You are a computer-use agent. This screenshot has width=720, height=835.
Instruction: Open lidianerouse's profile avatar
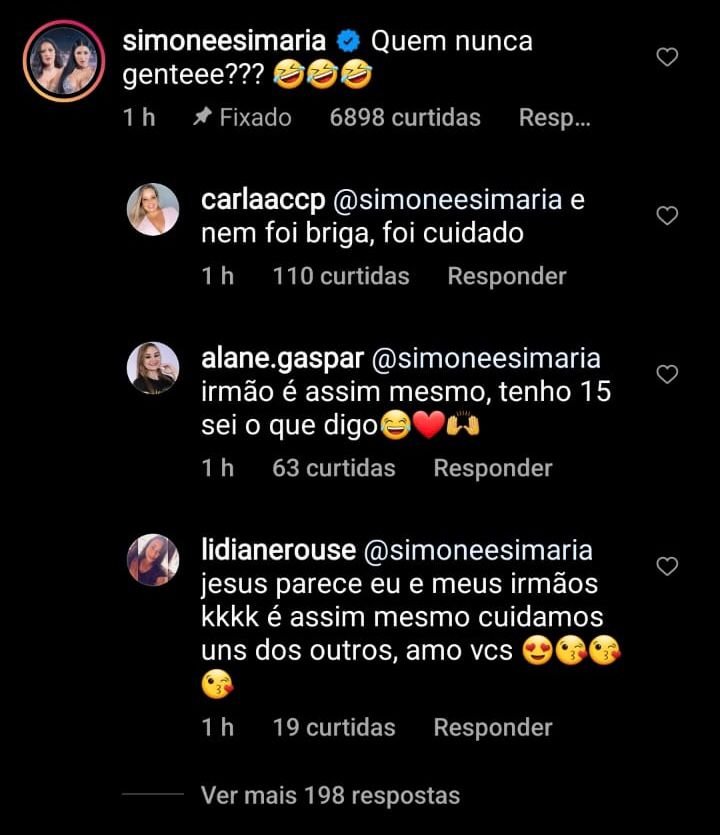coord(153,560)
